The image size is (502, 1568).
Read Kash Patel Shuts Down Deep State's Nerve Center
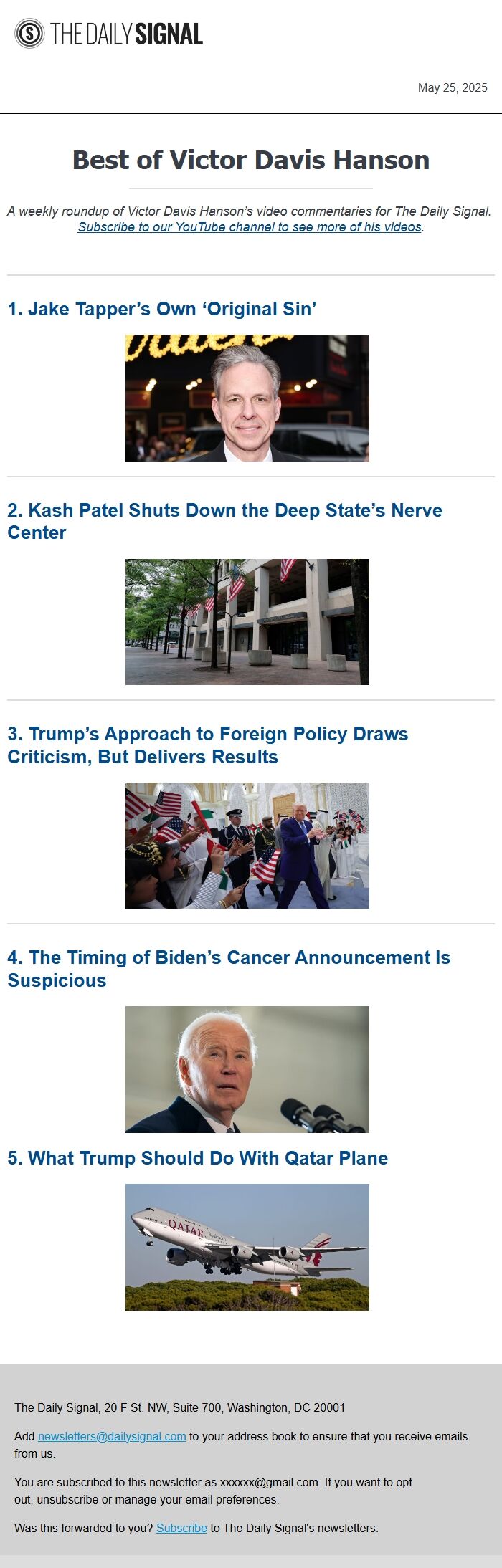pyautogui.click(x=224, y=521)
